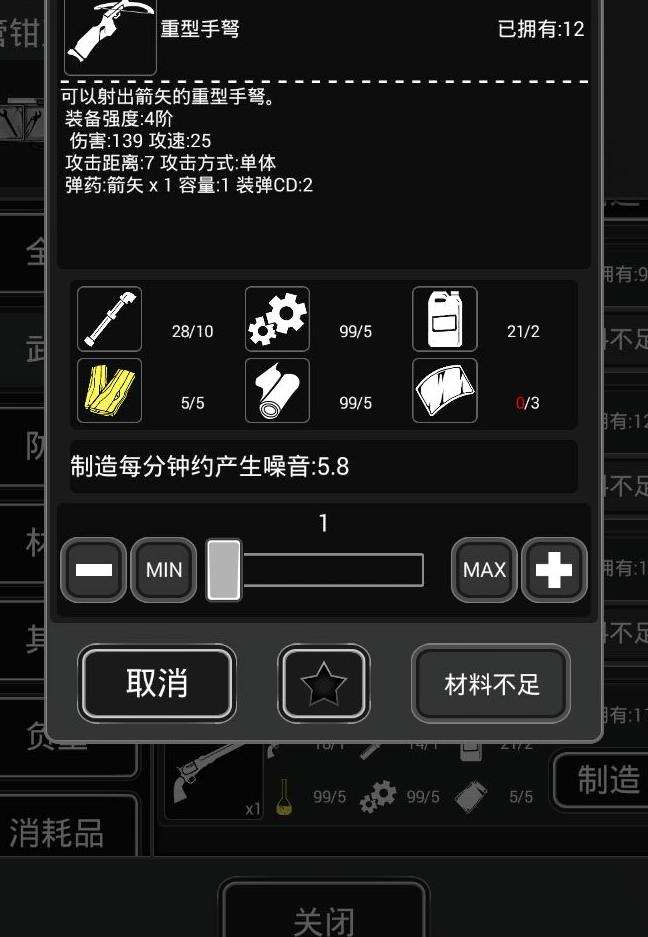The width and height of the screenshot is (648, 937).
Task: Set quantity to MIN
Action: pyautogui.click(x=164, y=570)
